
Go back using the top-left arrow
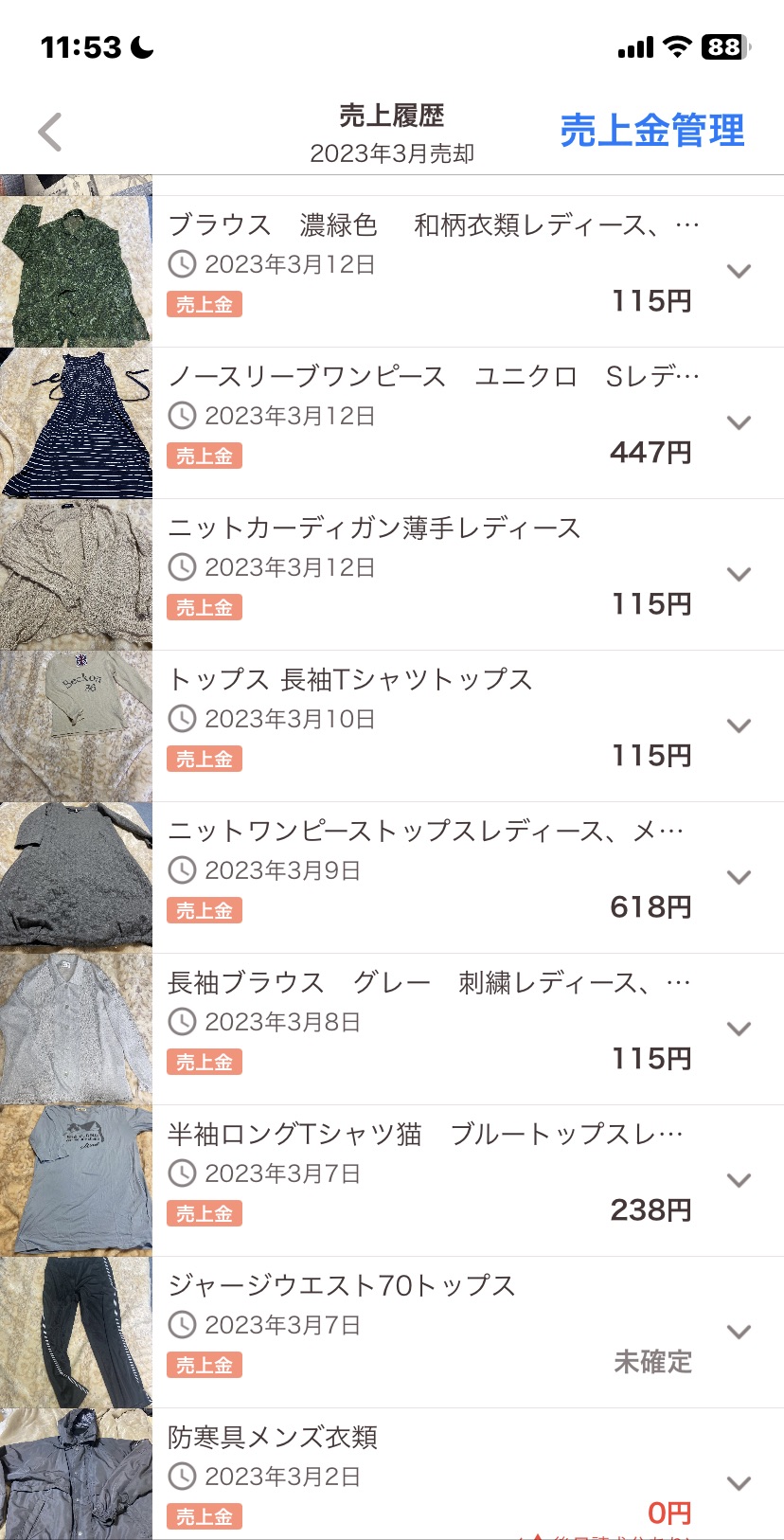pos(51,132)
